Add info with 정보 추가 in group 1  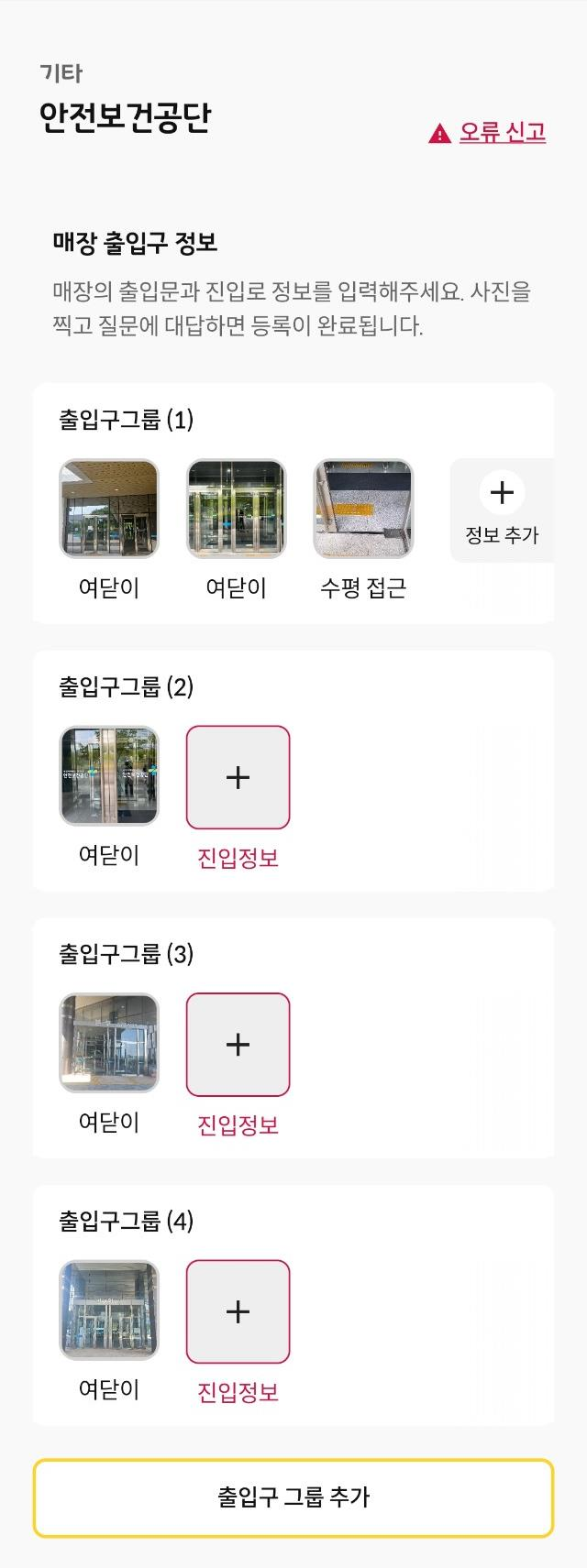(x=502, y=510)
